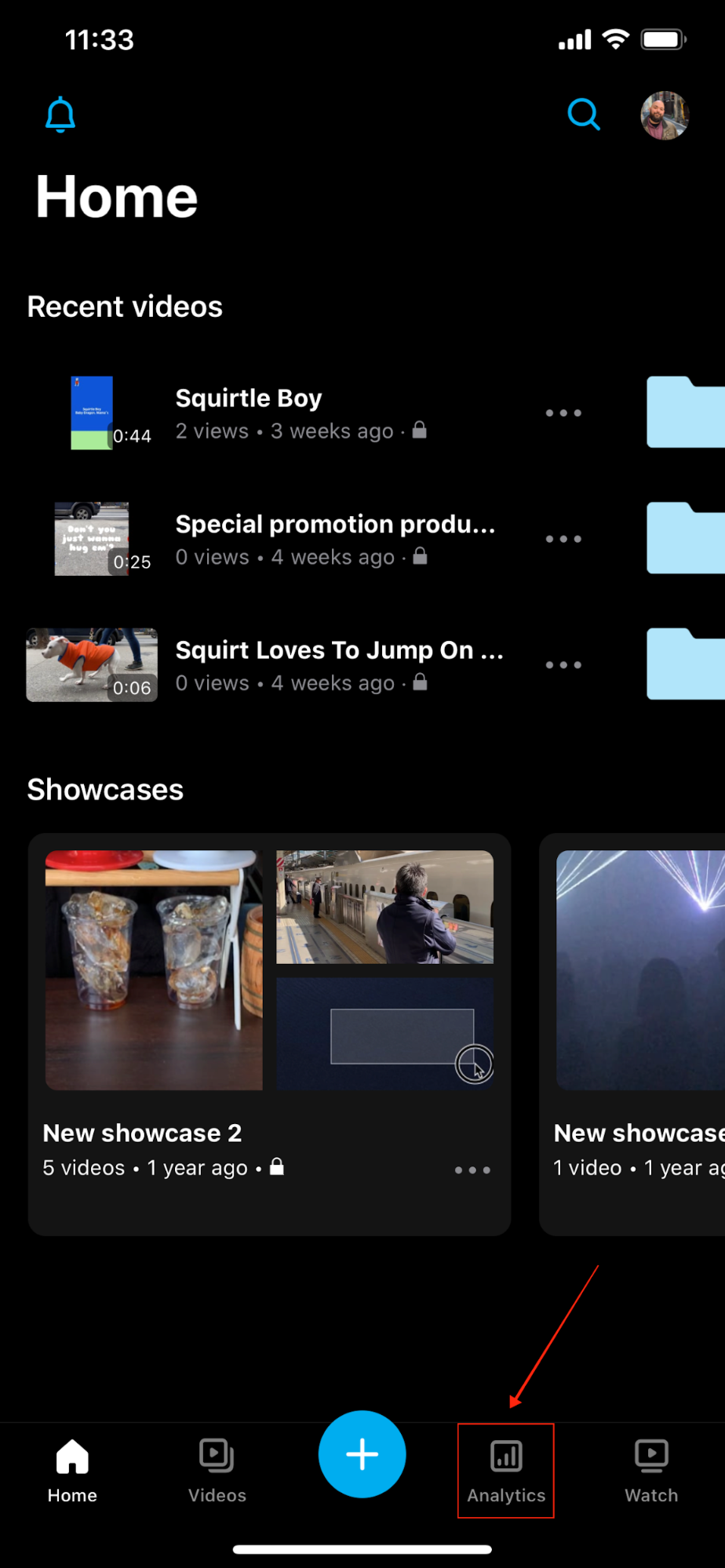Open the search icon

(x=584, y=115)
